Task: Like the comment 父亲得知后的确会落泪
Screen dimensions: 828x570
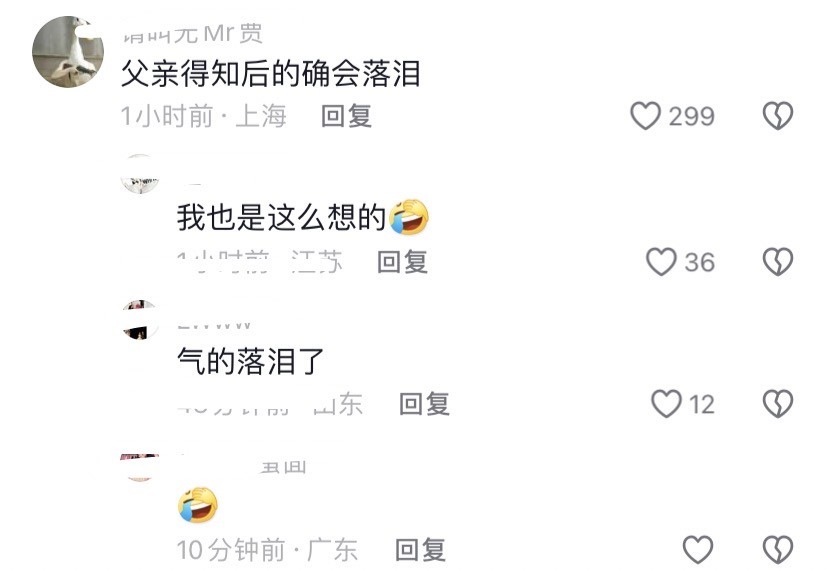Action: click(x=646, y=116)
